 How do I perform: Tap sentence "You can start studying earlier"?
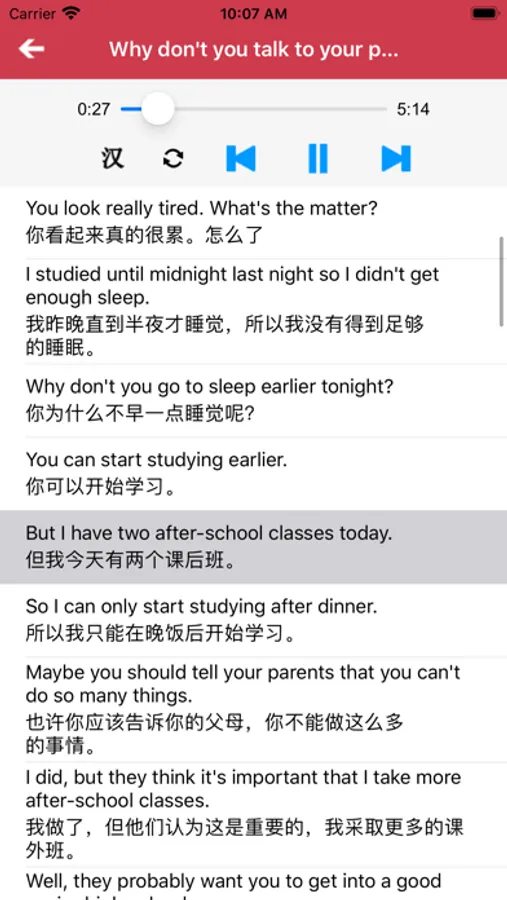pyautogui.click(x=253, y=474)
